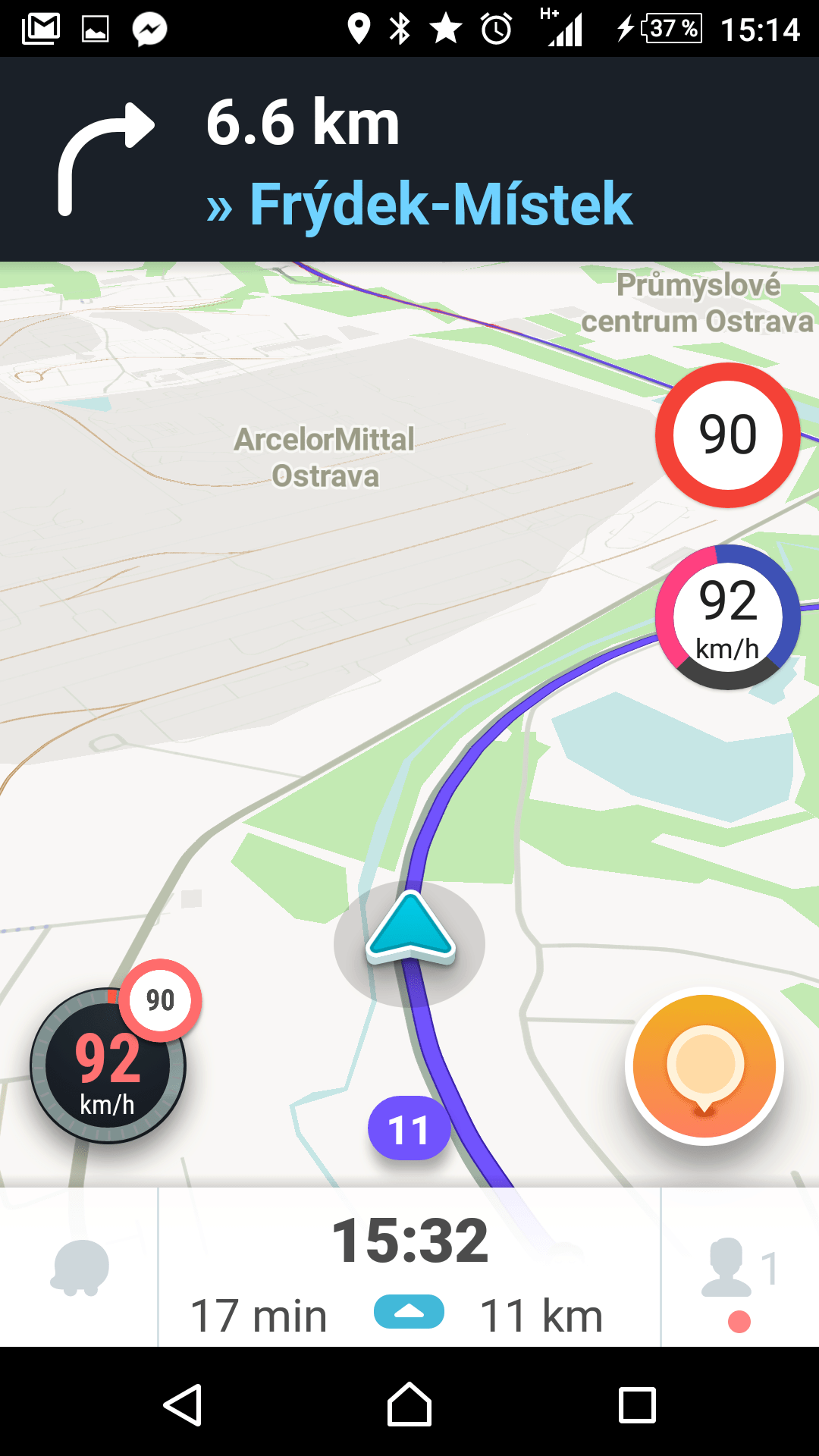Recenter on the blue position arrow
This screenshot has height=1456, width=819.
pyautogui.click(x=410, y=929)
